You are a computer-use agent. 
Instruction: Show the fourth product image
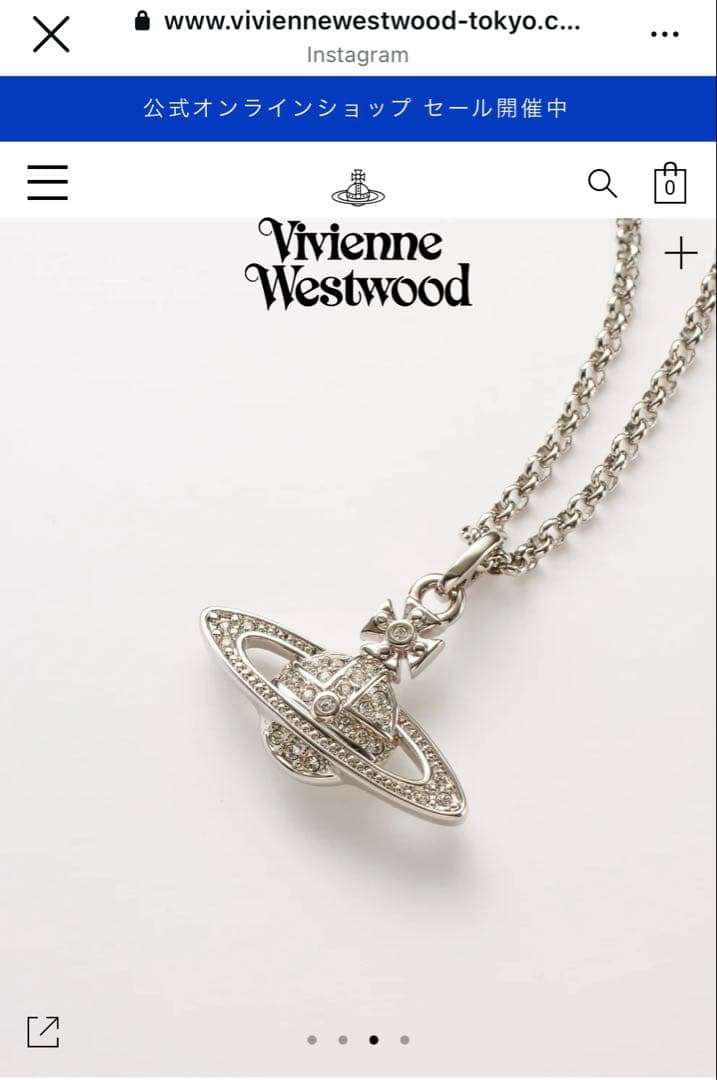pyautogui.click(x=404, y=1040)
